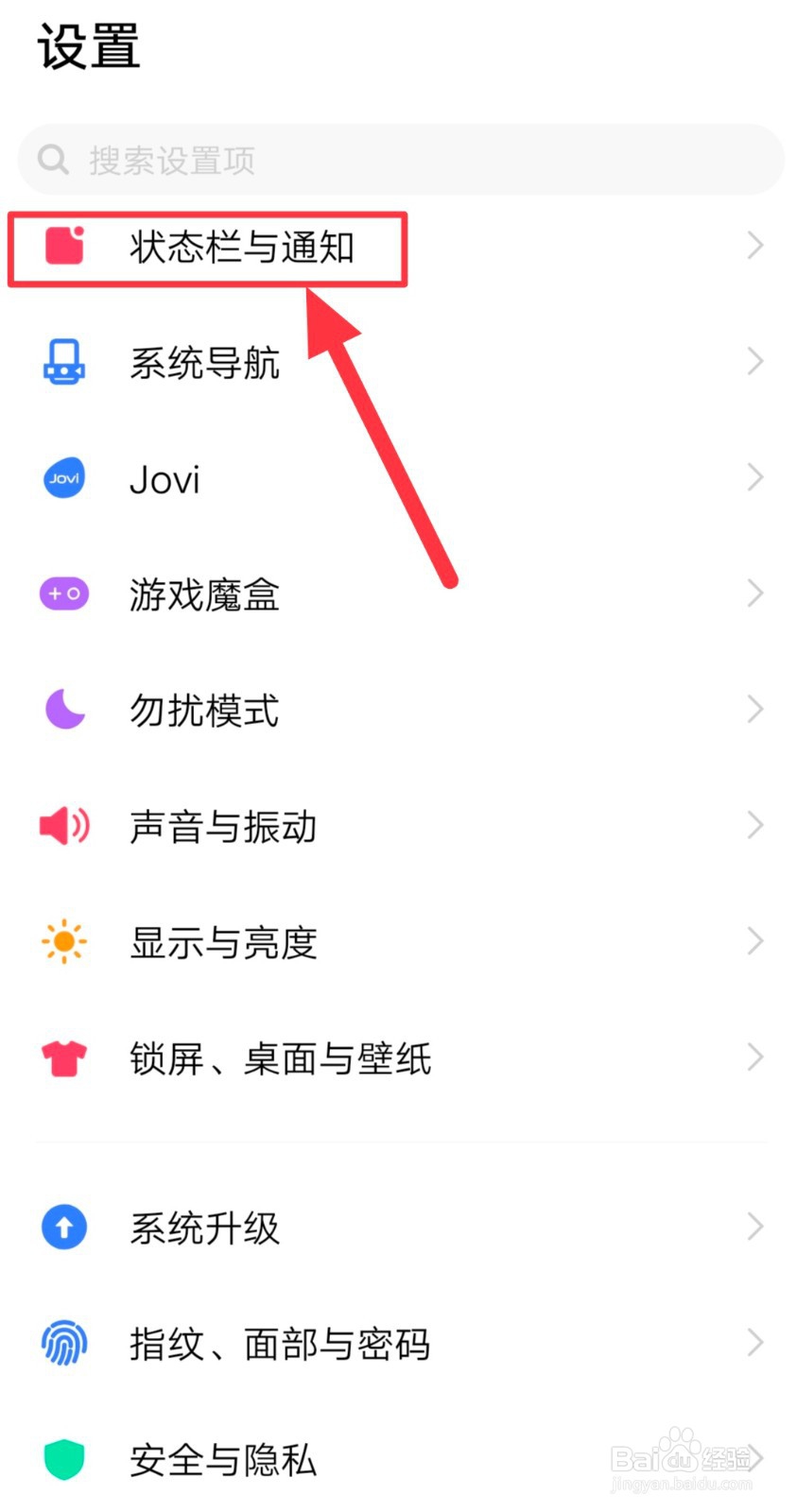Tap the fingerprint icon for Fingerprint & Password
797x1512 pixels.
pos(62,1343)
